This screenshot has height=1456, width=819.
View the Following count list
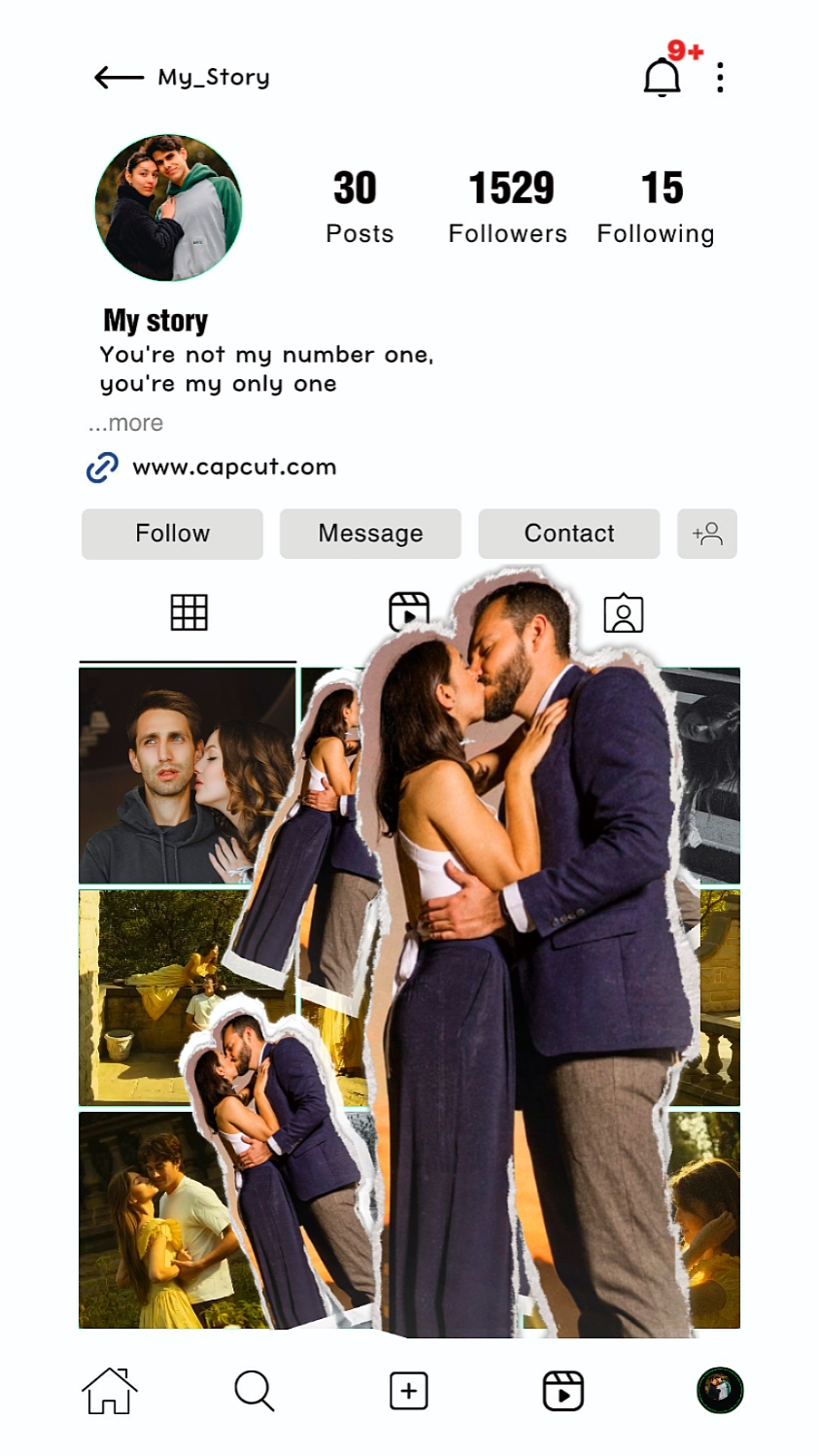(657, 206)
